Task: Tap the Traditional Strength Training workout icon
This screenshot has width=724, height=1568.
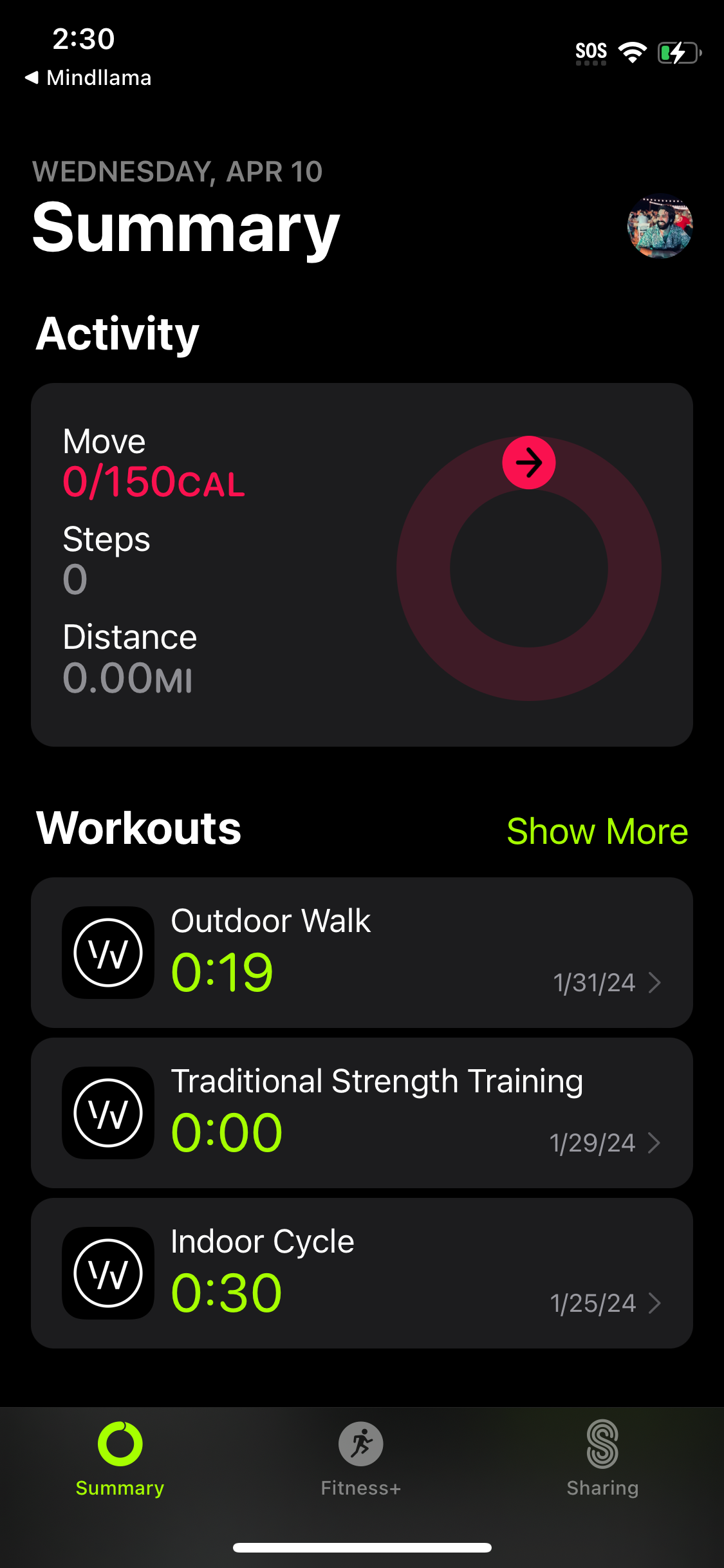Action: (108, 1112)
